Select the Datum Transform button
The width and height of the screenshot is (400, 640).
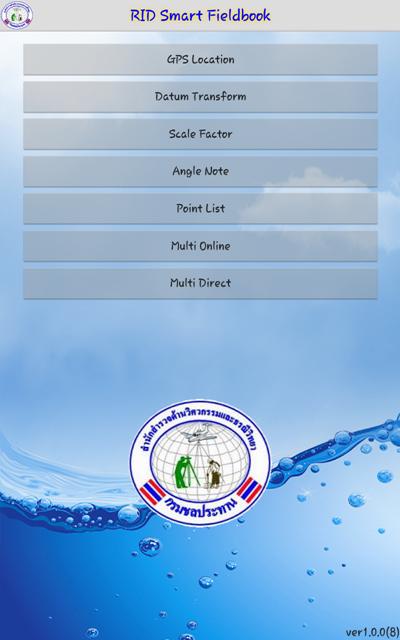(200, 97)
